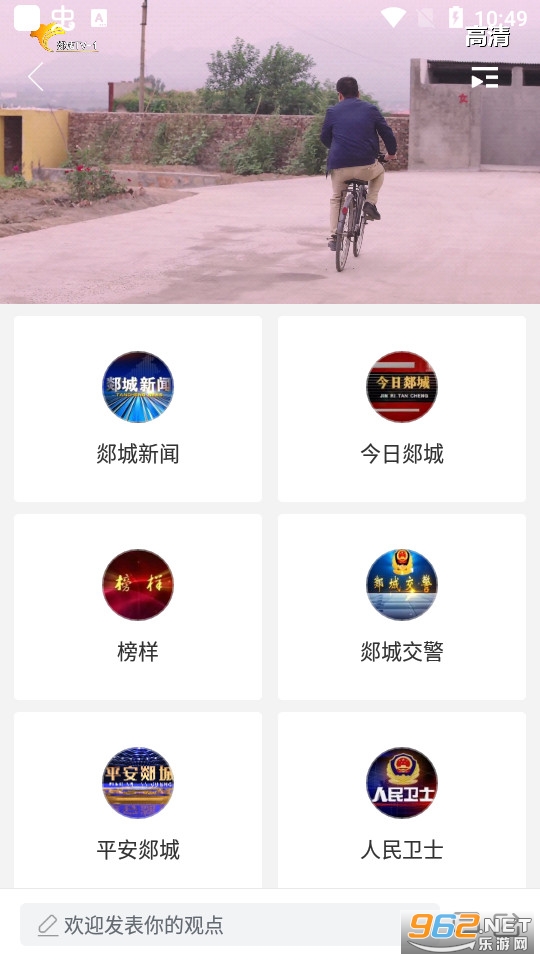The image size is (540, 960).
Task: Open the 郯城新闻 program card
Action: 138,409
